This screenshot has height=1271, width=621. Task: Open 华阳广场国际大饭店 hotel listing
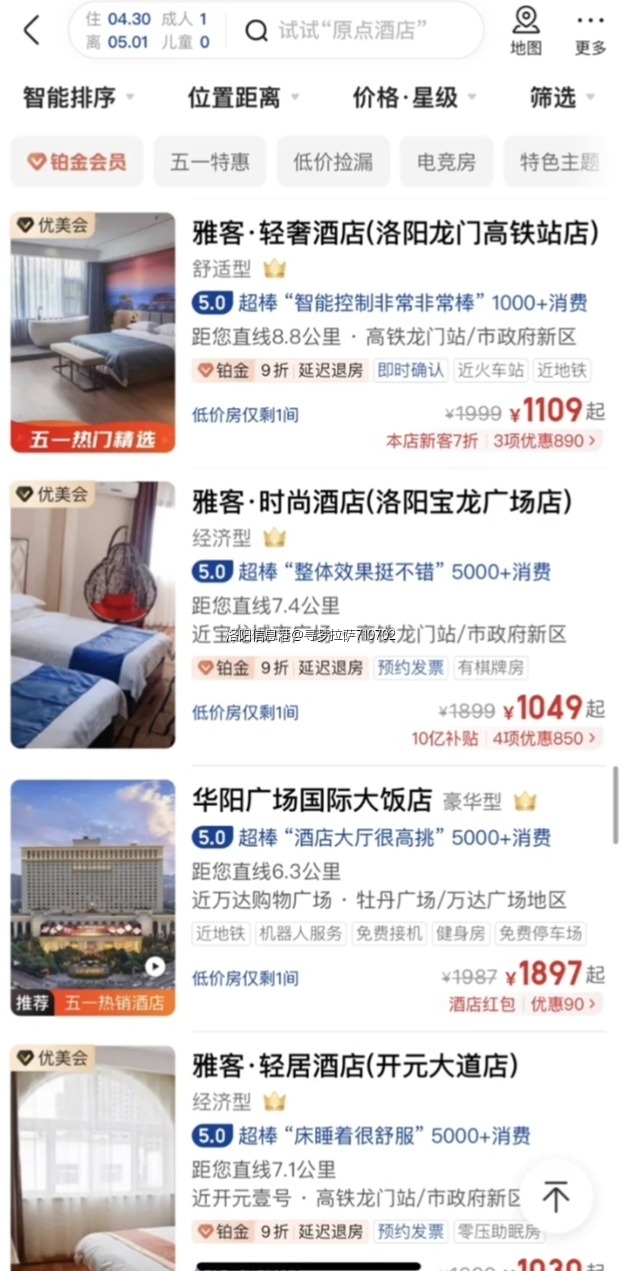312,800
